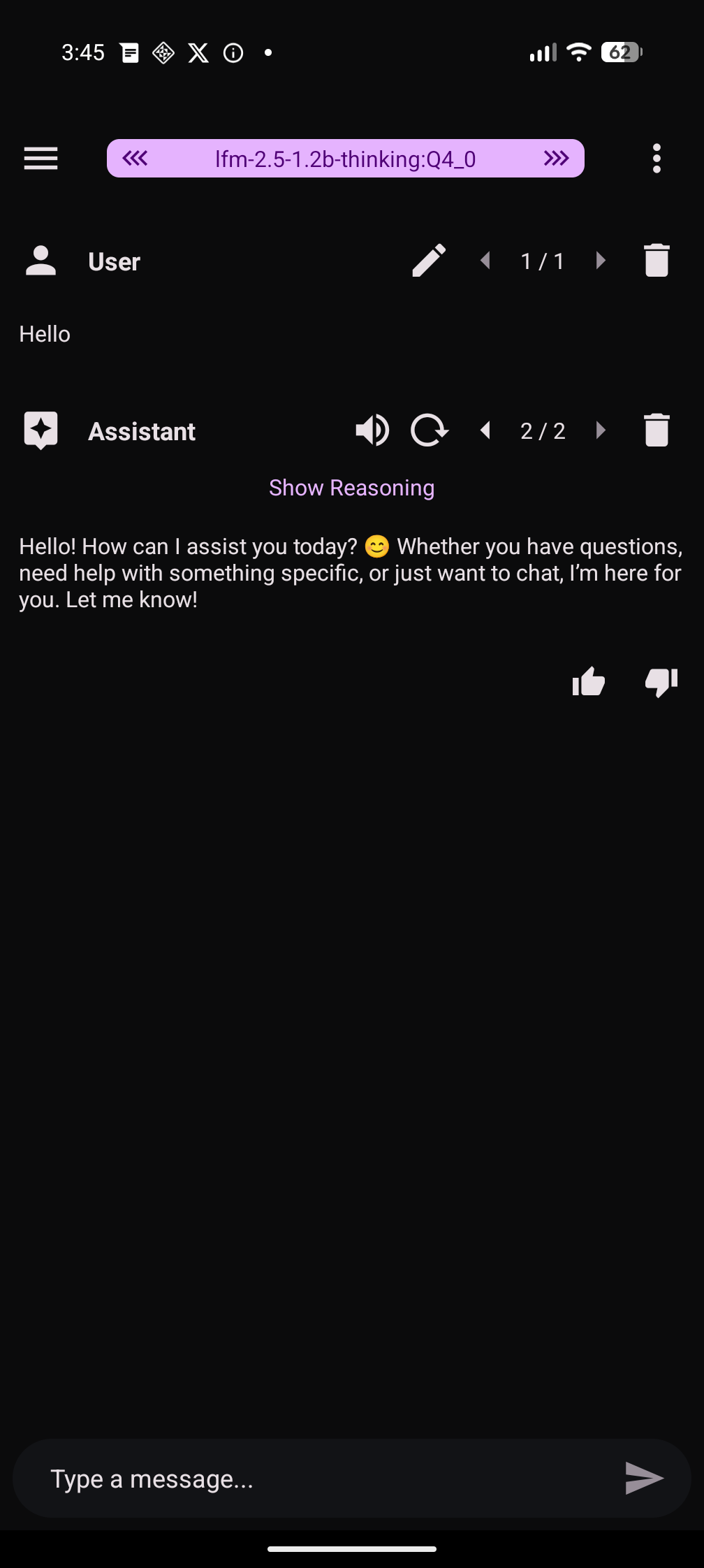Open the lfm-2.5-1.2b-thinking model selector
Screen dimensions: 704x1568
tap(345, 159)
